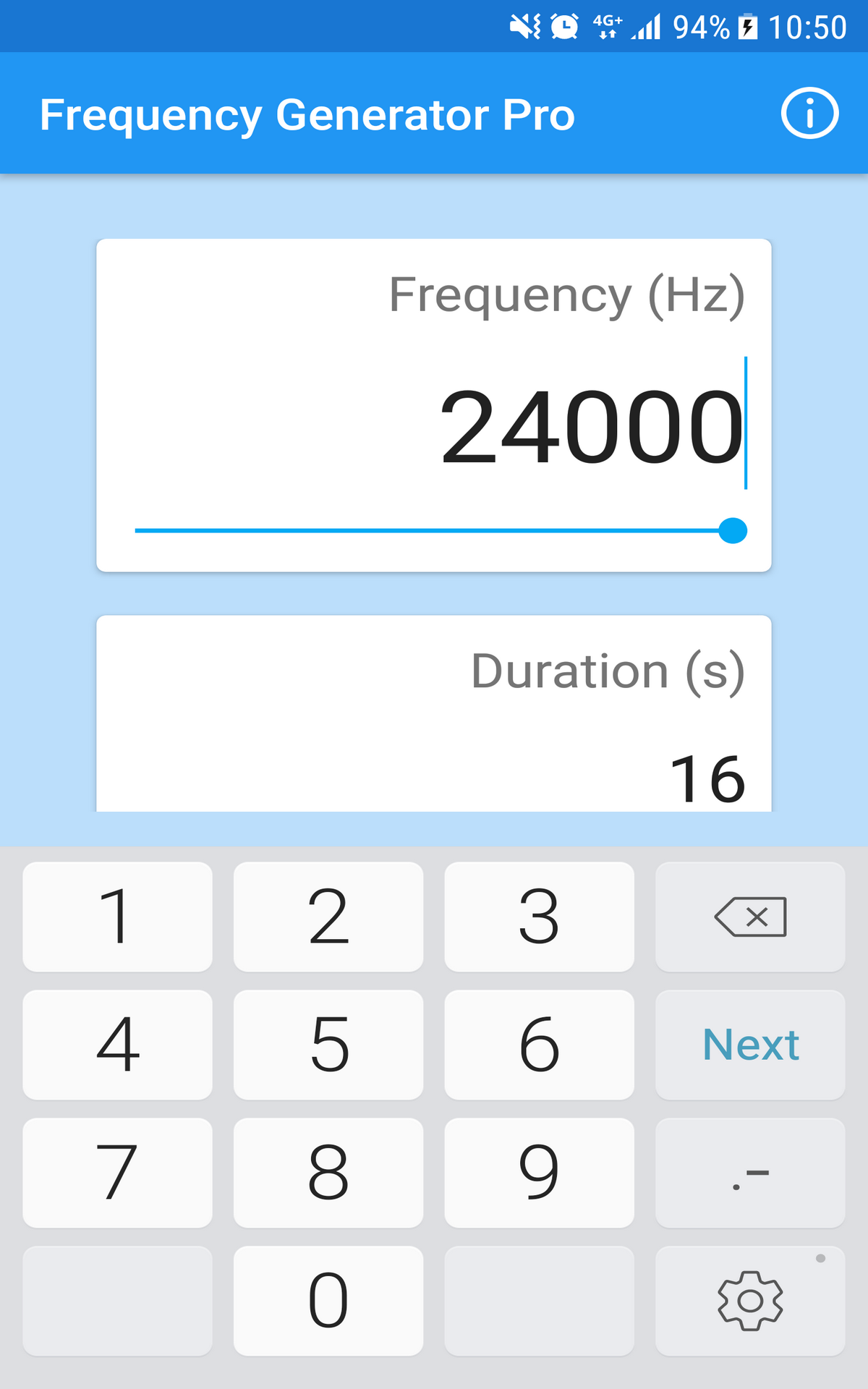Open the app info dialog
This screenshot has width=868, height=1389.
pos(809,113)
